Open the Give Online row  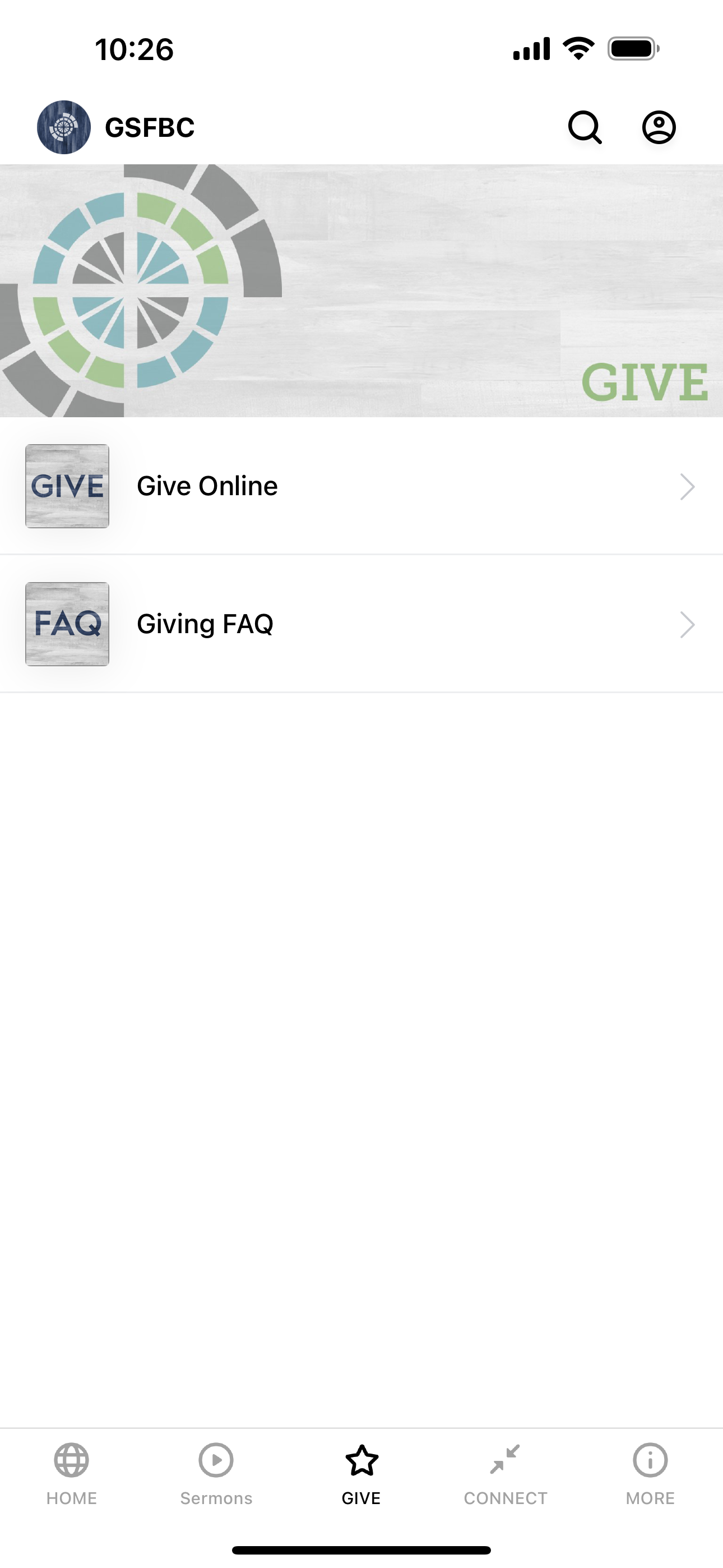[361, 486]
